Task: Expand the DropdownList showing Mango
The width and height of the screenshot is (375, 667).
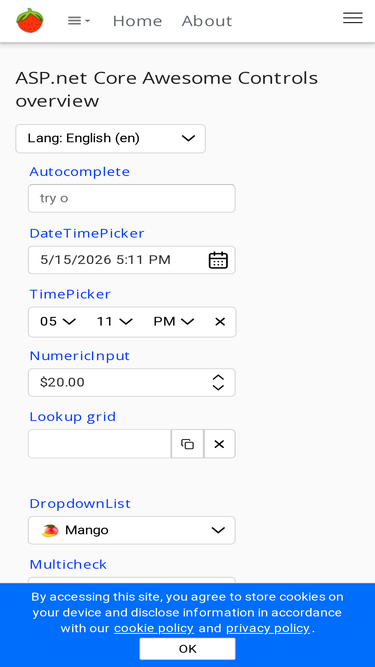Action: pyautogui.click(x=132, y=530)
